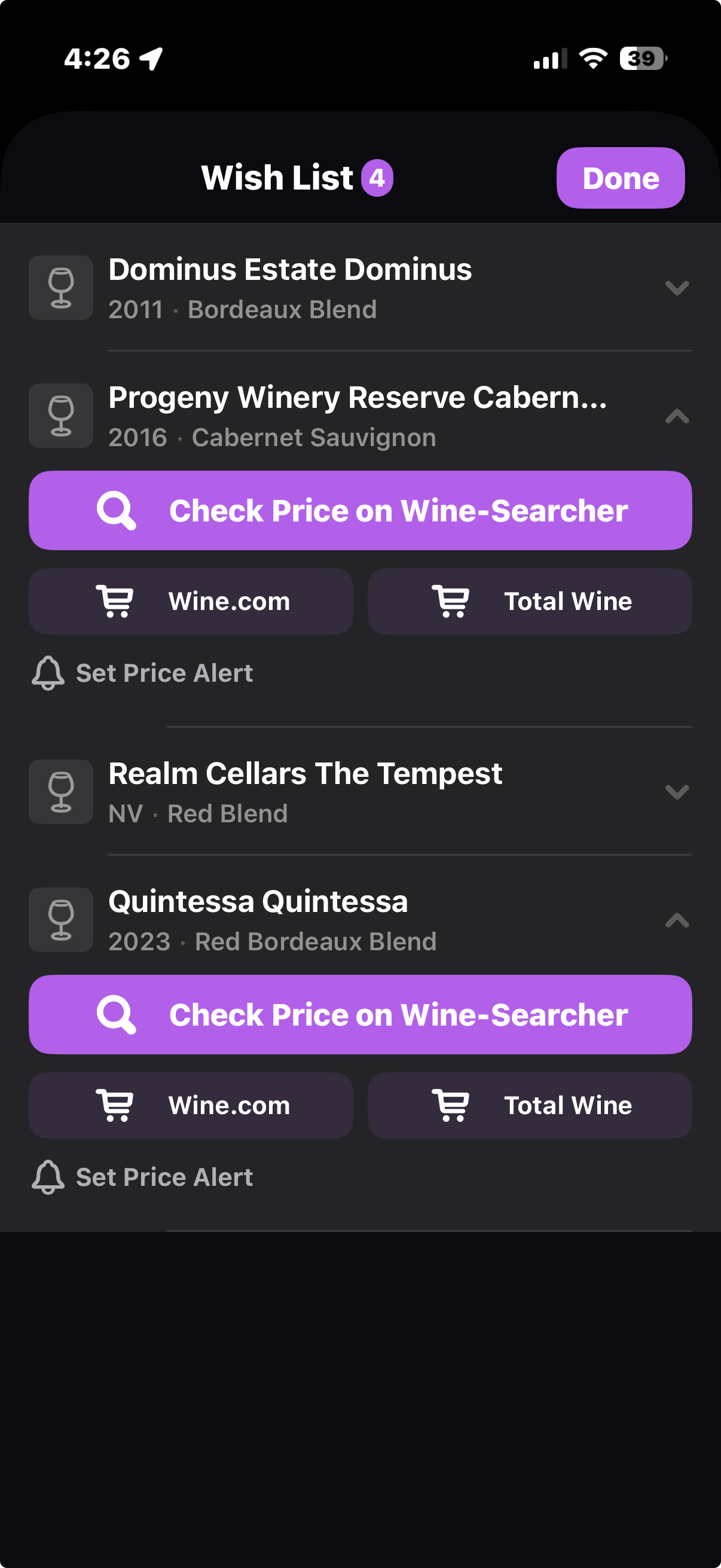Tap the cart icon on Progeny's Wine.com button
The height and width of the screenshot is (1568, 721).
coord(115,601)
